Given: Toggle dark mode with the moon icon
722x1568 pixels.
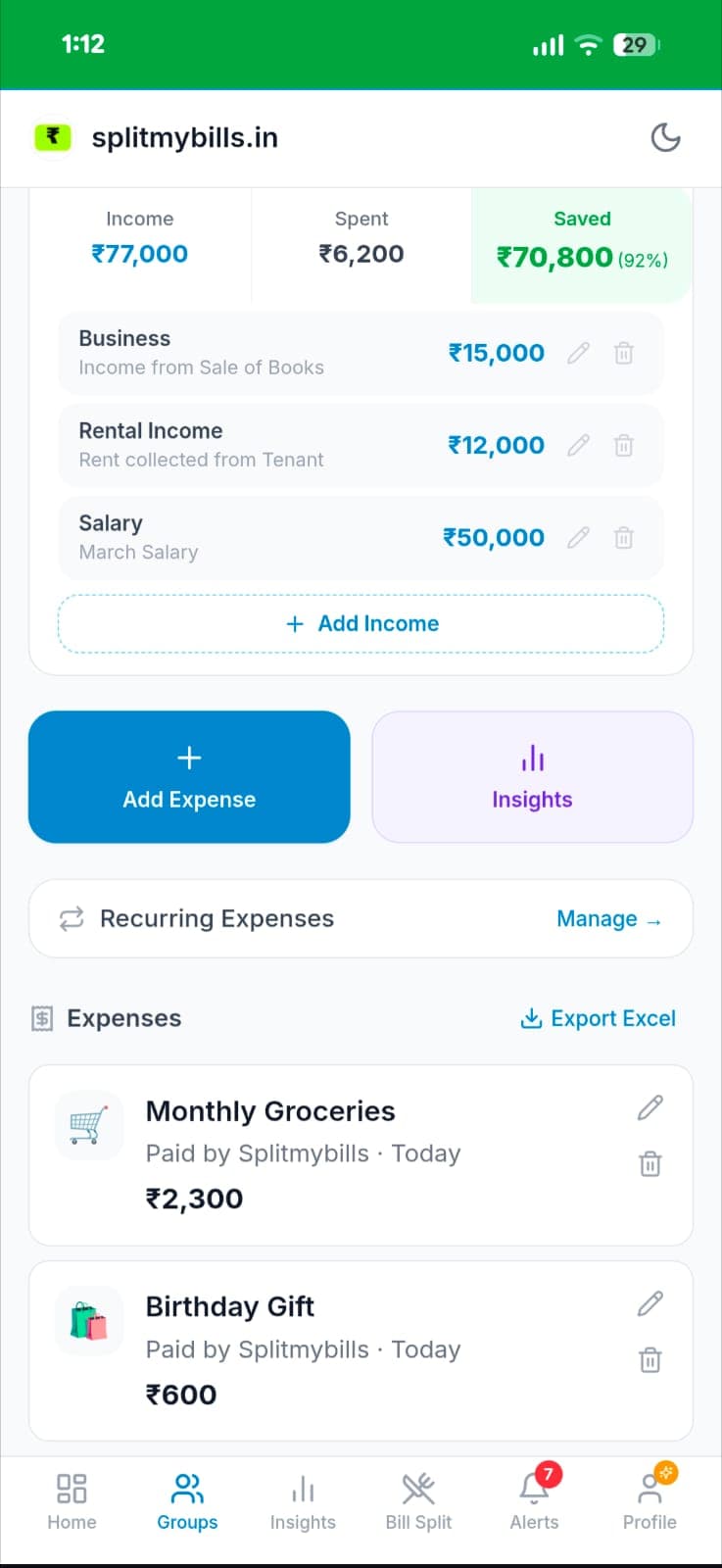Looking at the screenshot, I should pos(666,137).
